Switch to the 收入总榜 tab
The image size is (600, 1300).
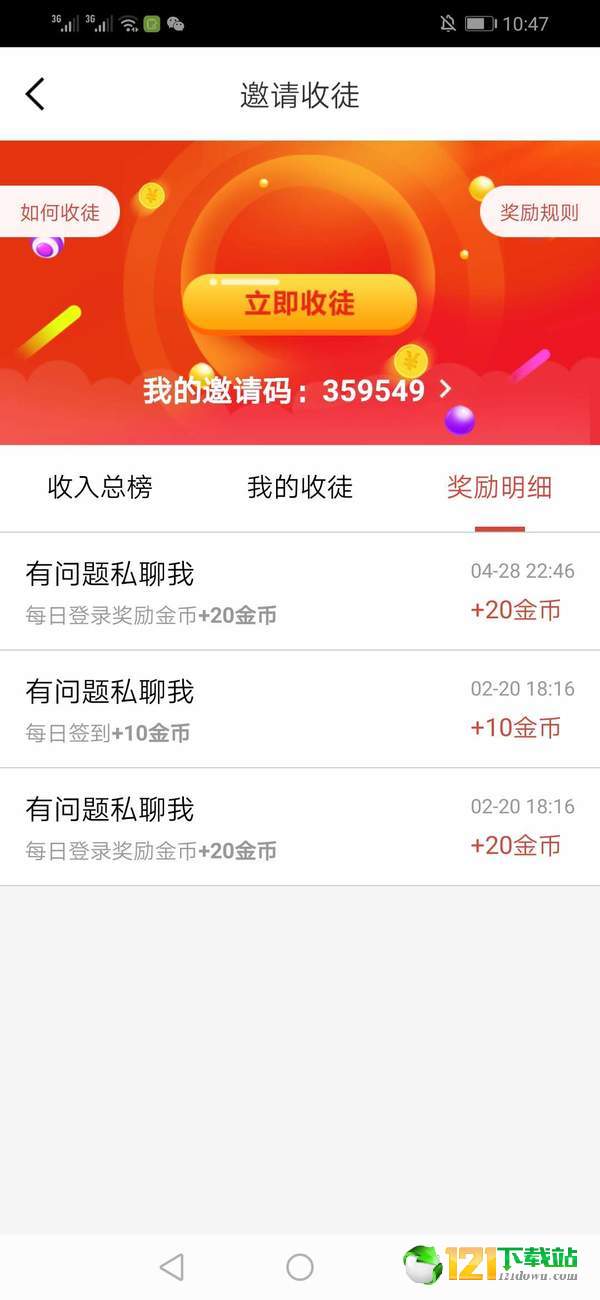[x=100, y=488]
